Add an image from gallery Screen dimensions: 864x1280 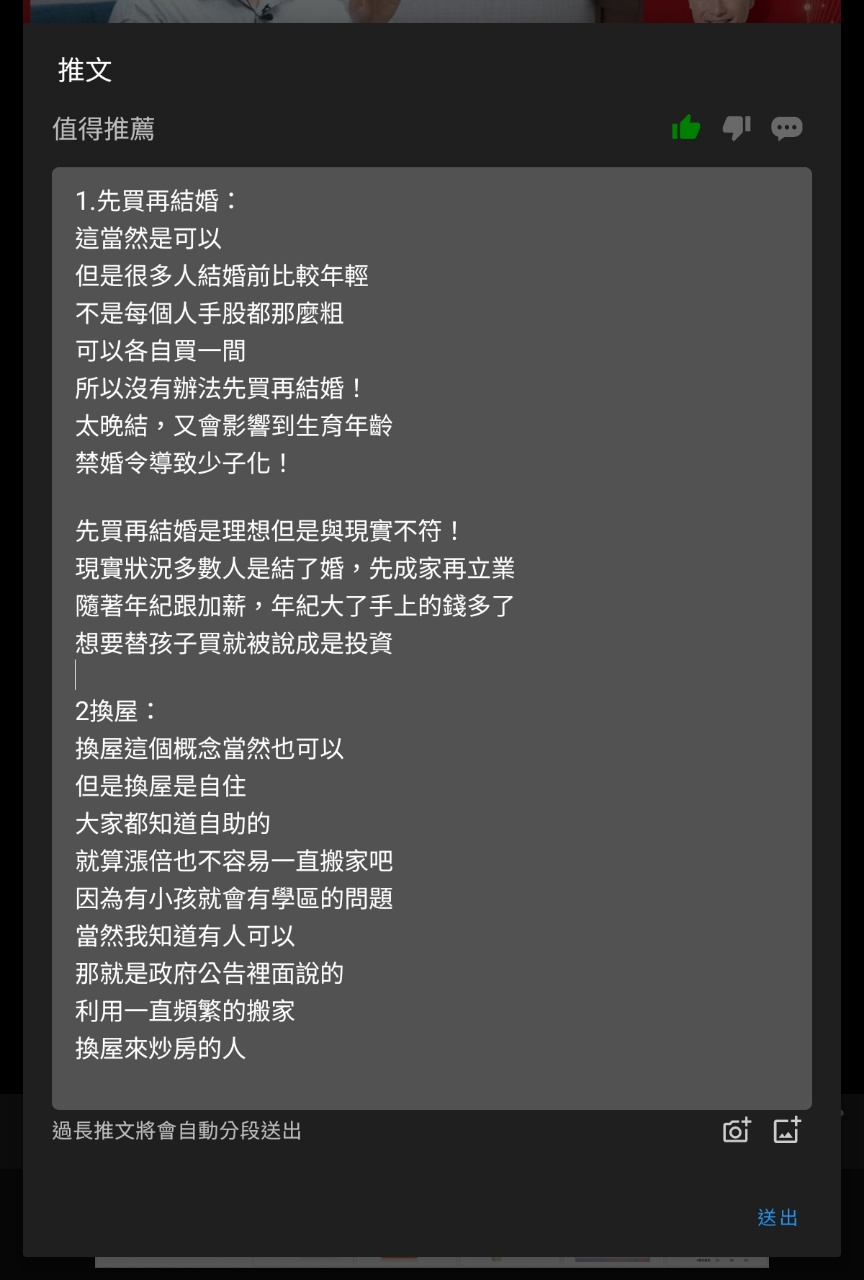click(787, 1130)
